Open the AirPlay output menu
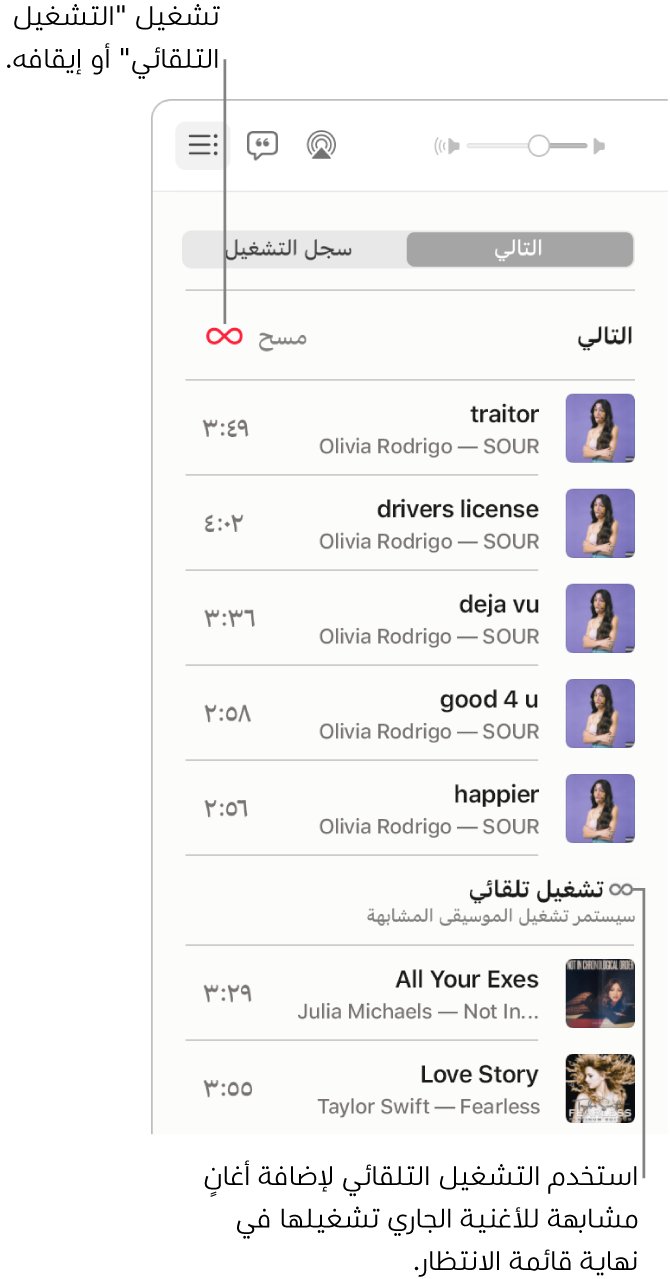Viewport: 670px width, 1279px height. click(x=321, y=146)
